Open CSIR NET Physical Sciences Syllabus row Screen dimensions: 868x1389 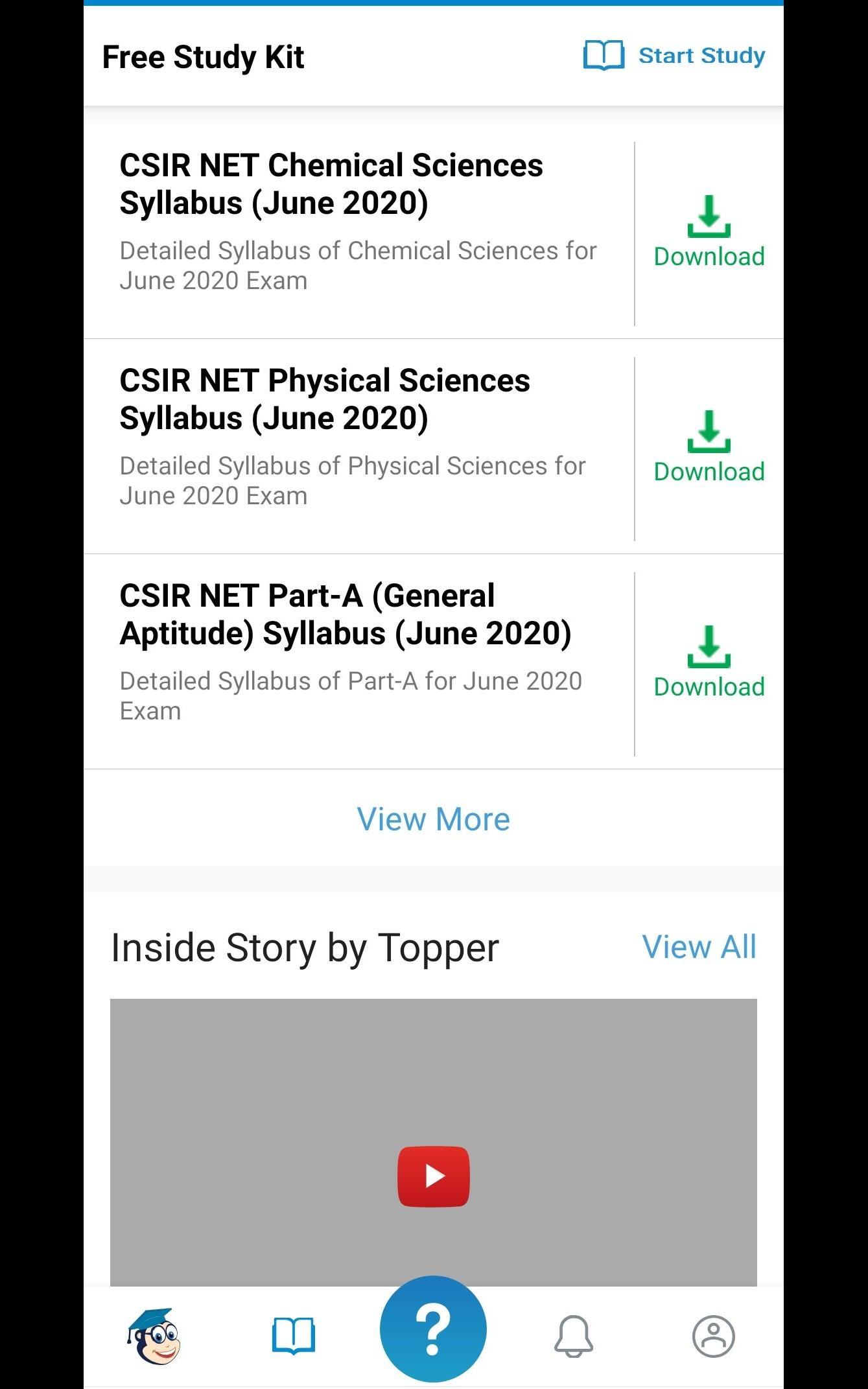pos(358,437)
